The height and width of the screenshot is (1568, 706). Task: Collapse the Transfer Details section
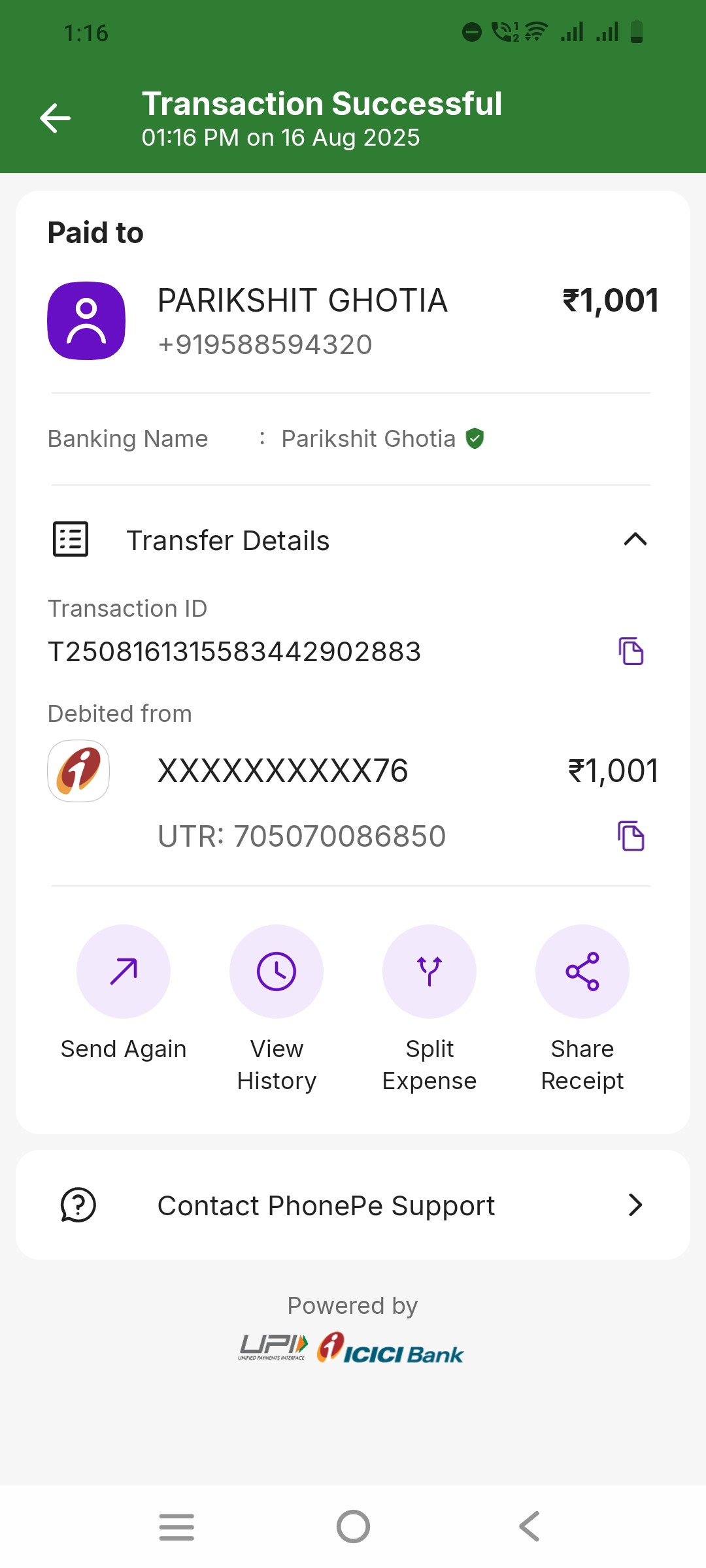click(635, 540)
